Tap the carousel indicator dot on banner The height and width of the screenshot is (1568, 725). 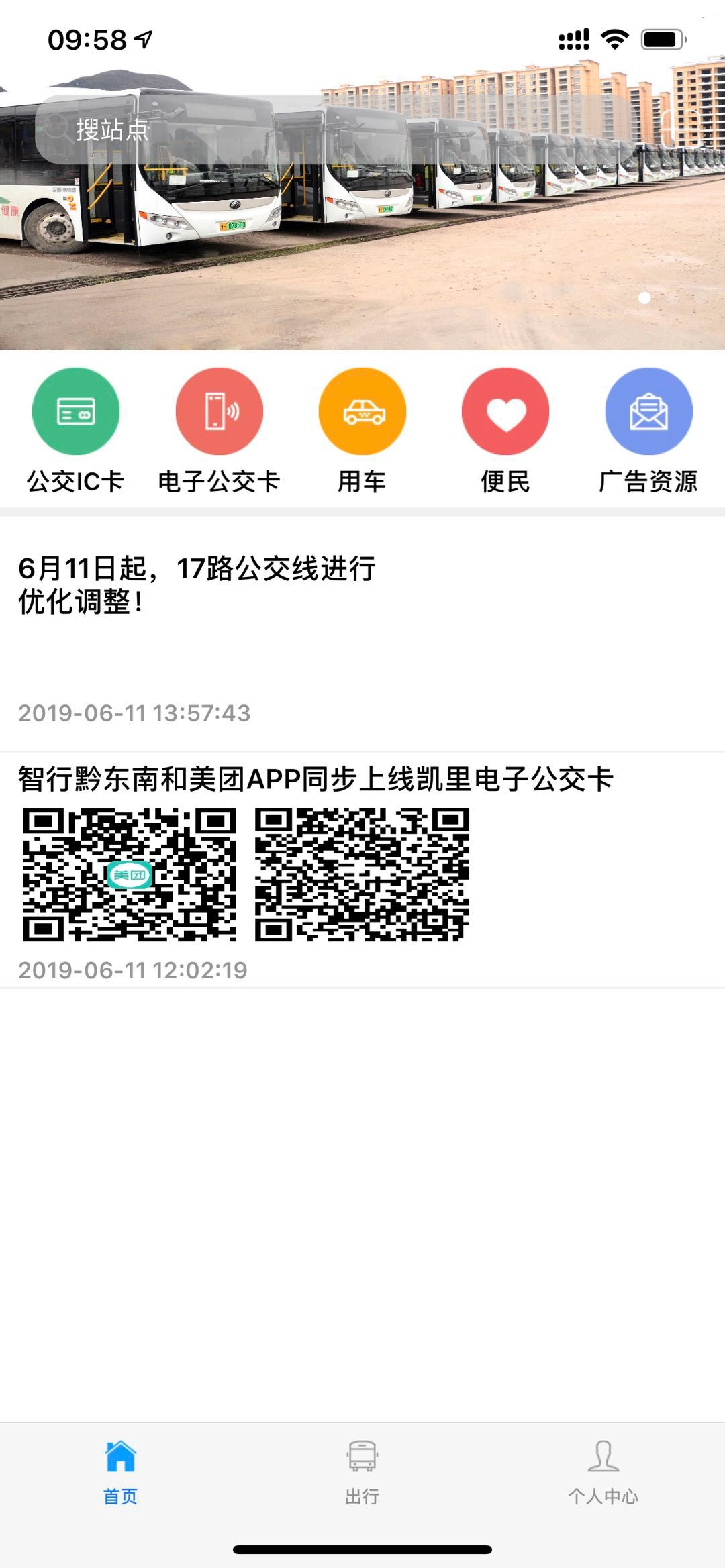tap(643, 298)
